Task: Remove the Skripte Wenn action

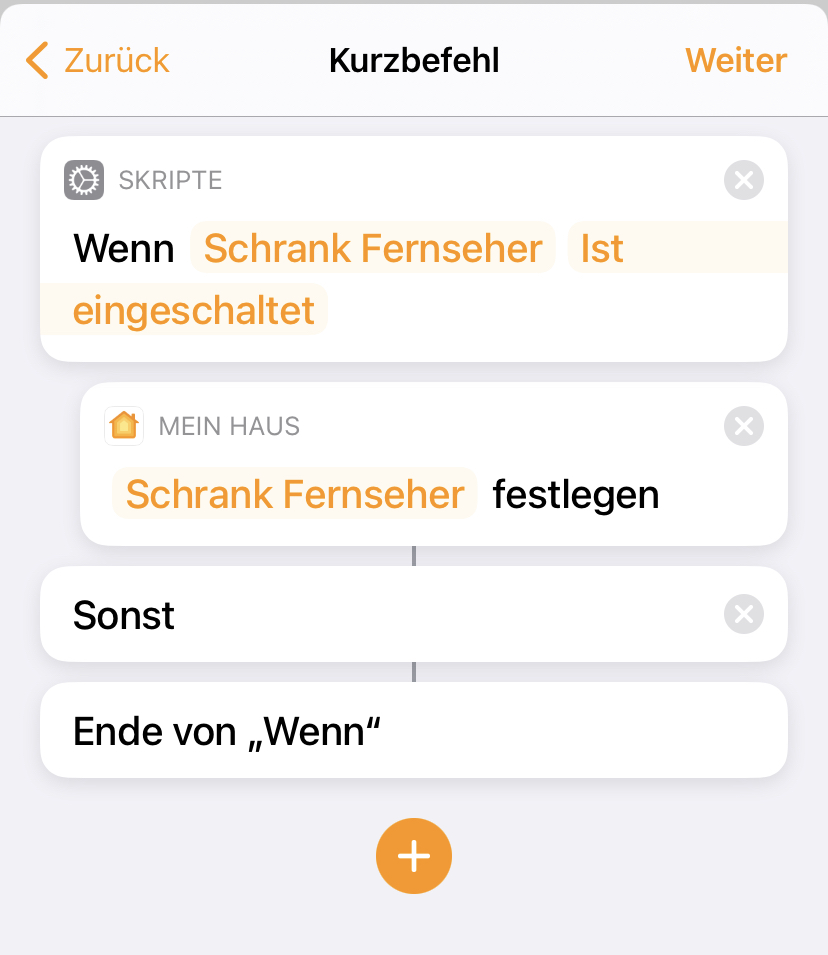Action: [743, 181]
